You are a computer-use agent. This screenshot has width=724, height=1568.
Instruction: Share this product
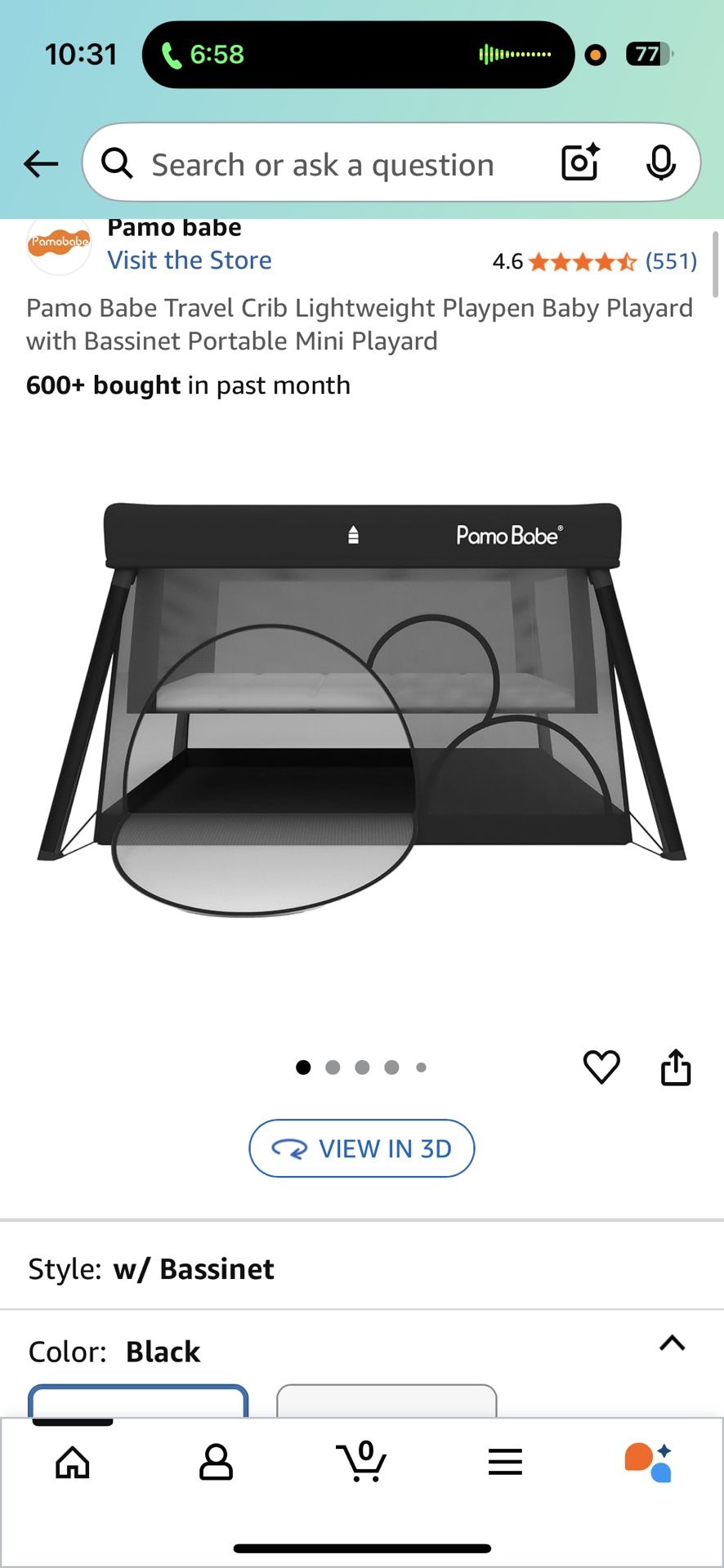[675, 1067]
